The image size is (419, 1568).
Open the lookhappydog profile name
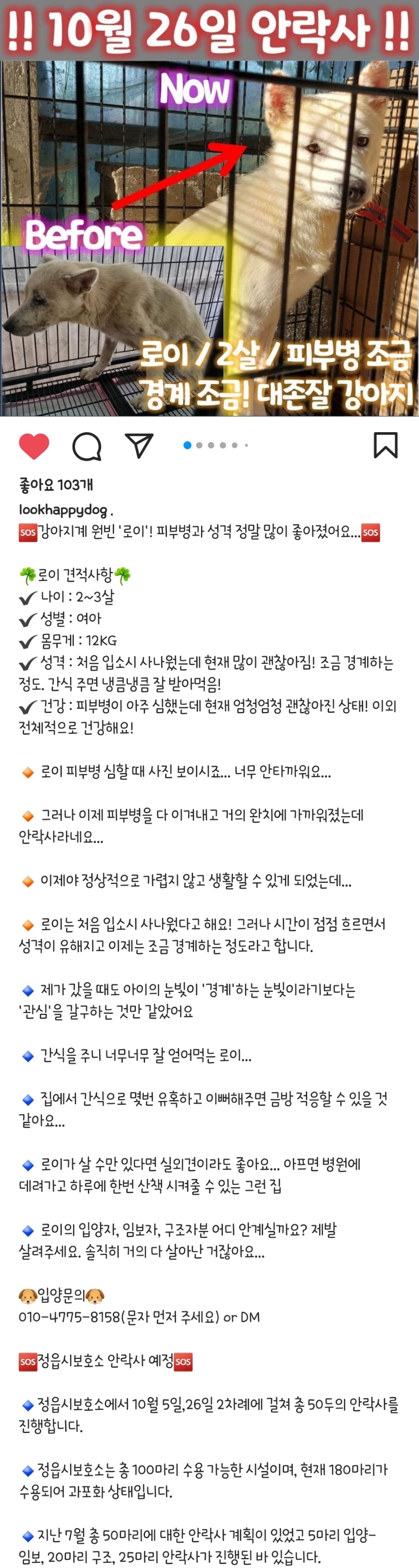click(63, 510)
